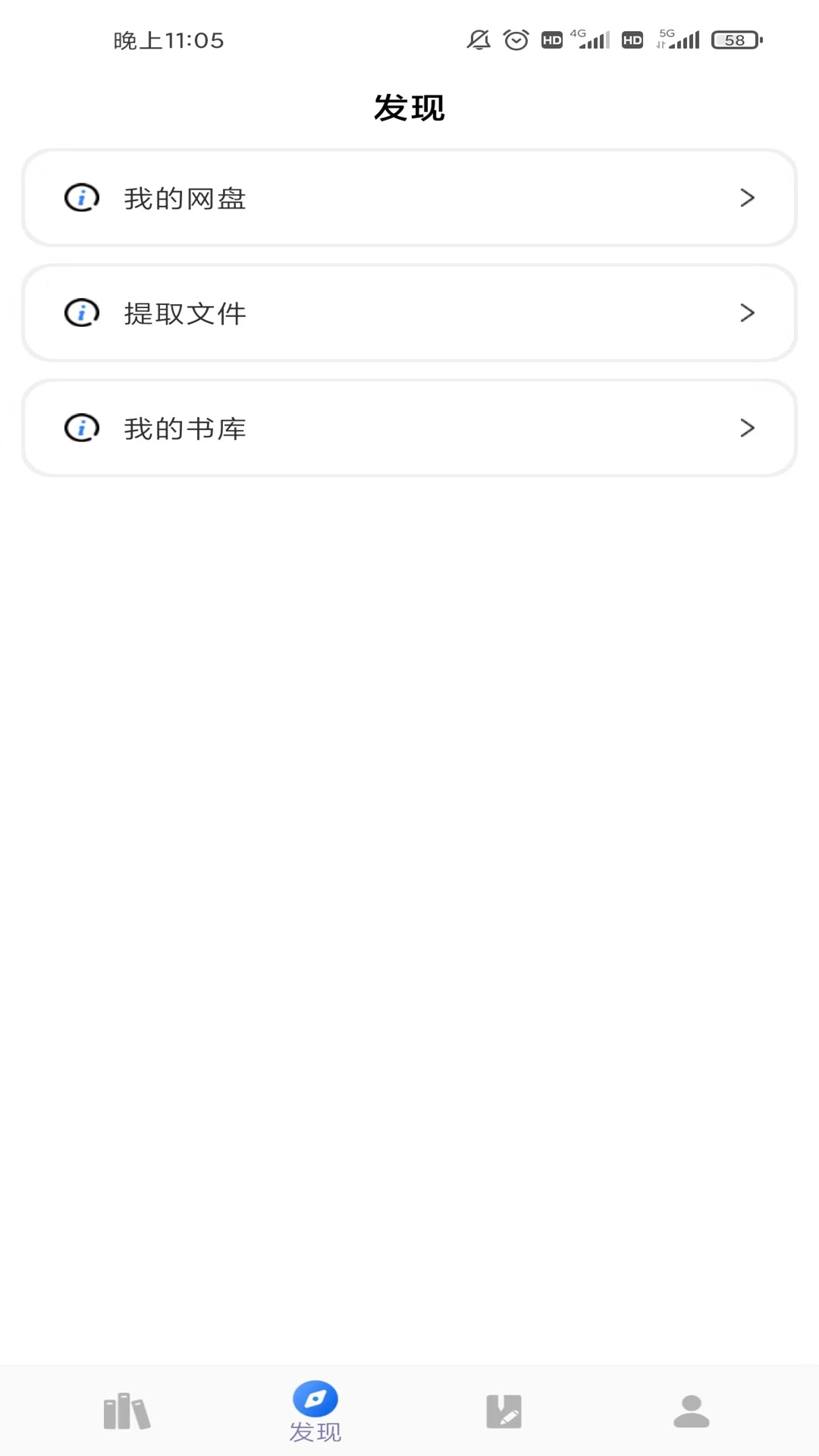
Task: Open the notes/edit icon in bottom navigation
Action: 504,1408
